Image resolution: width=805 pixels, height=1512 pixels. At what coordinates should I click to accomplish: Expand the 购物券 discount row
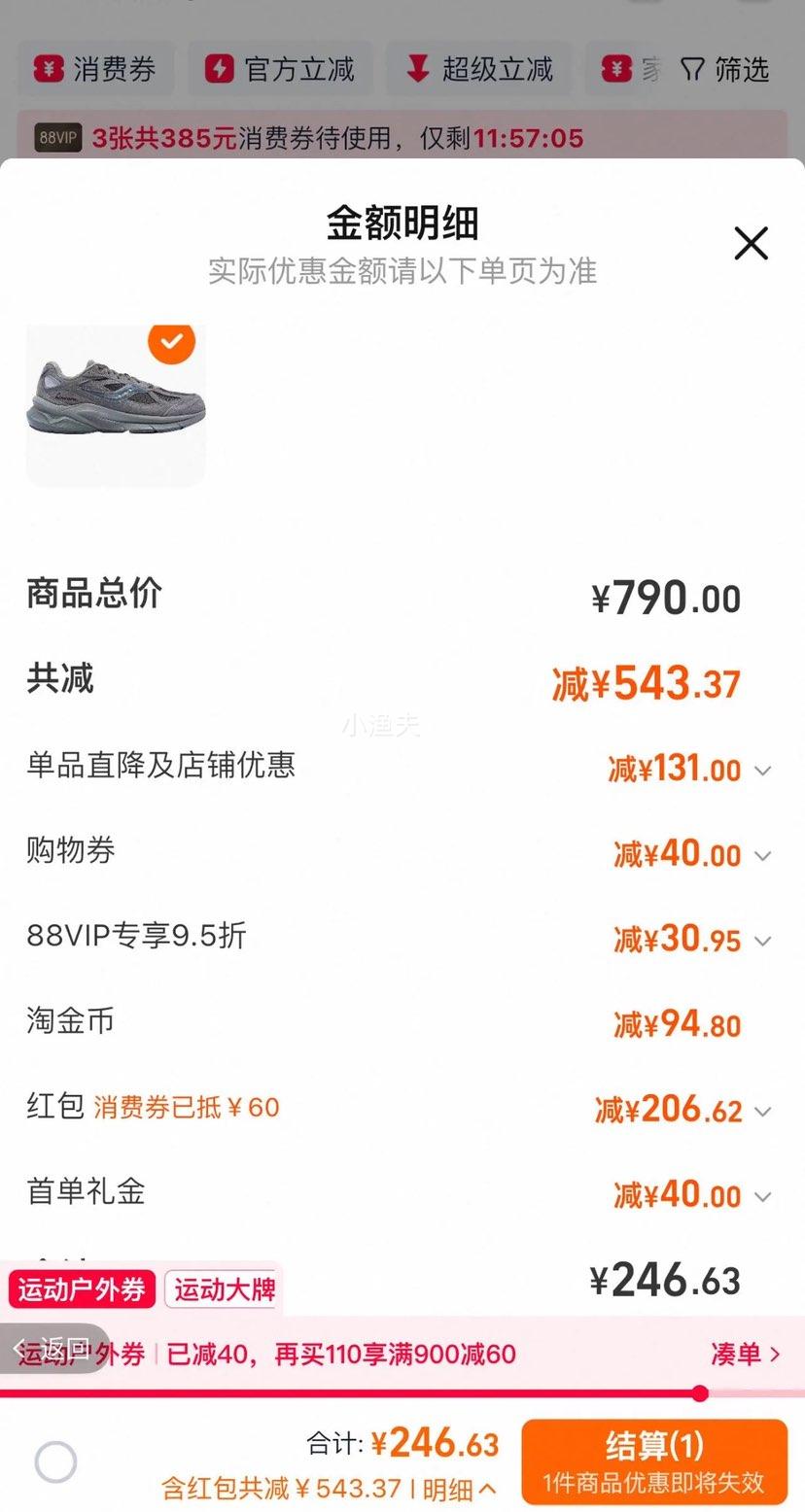coord(764,855)
